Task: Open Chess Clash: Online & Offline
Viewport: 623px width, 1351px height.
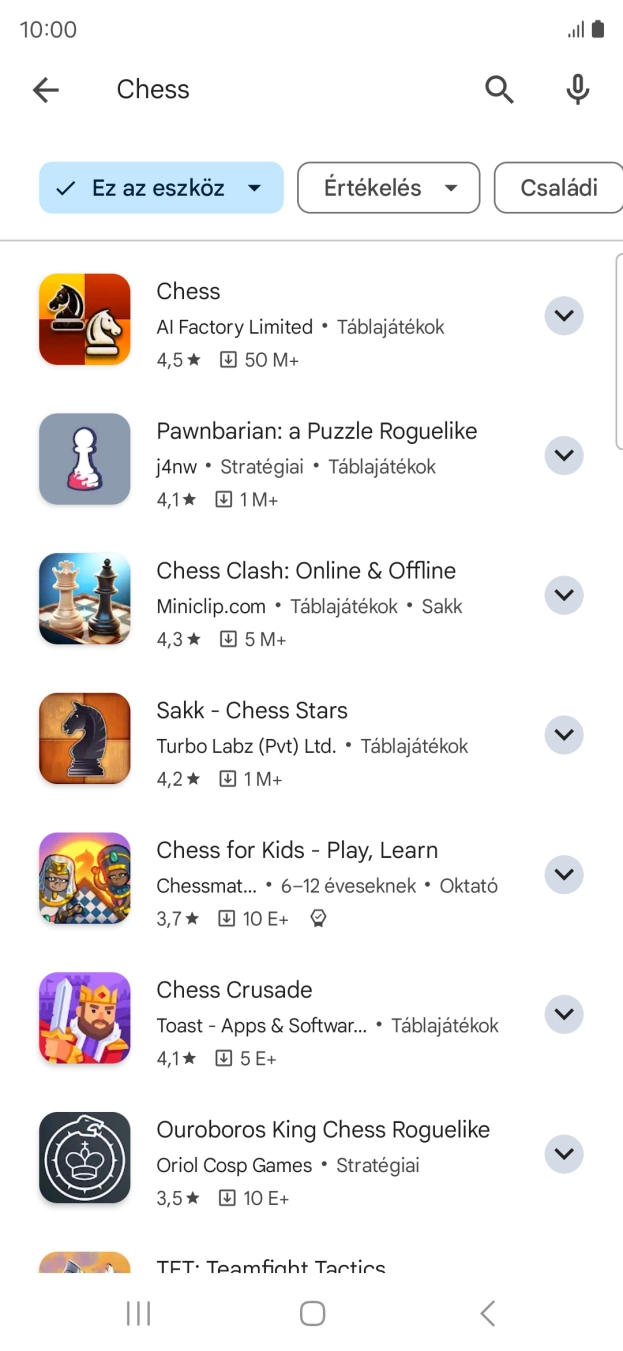Action: coord(300,598)
